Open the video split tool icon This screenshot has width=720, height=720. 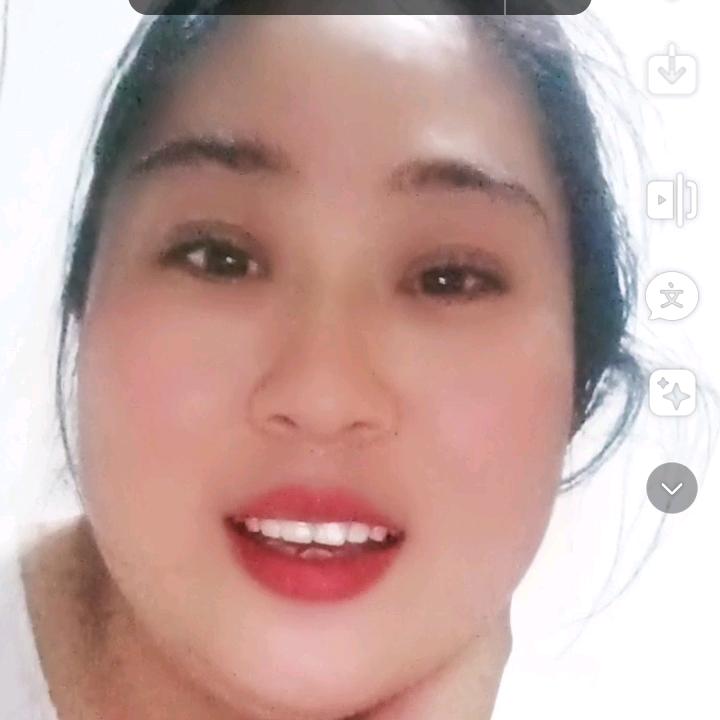tap(672, 199)
